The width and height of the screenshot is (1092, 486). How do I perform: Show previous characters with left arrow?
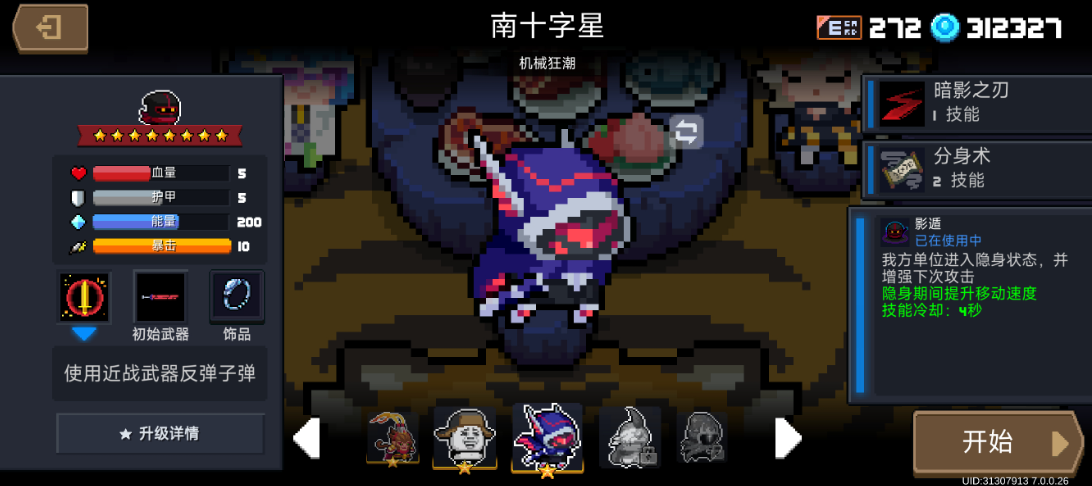coord(306,437)
